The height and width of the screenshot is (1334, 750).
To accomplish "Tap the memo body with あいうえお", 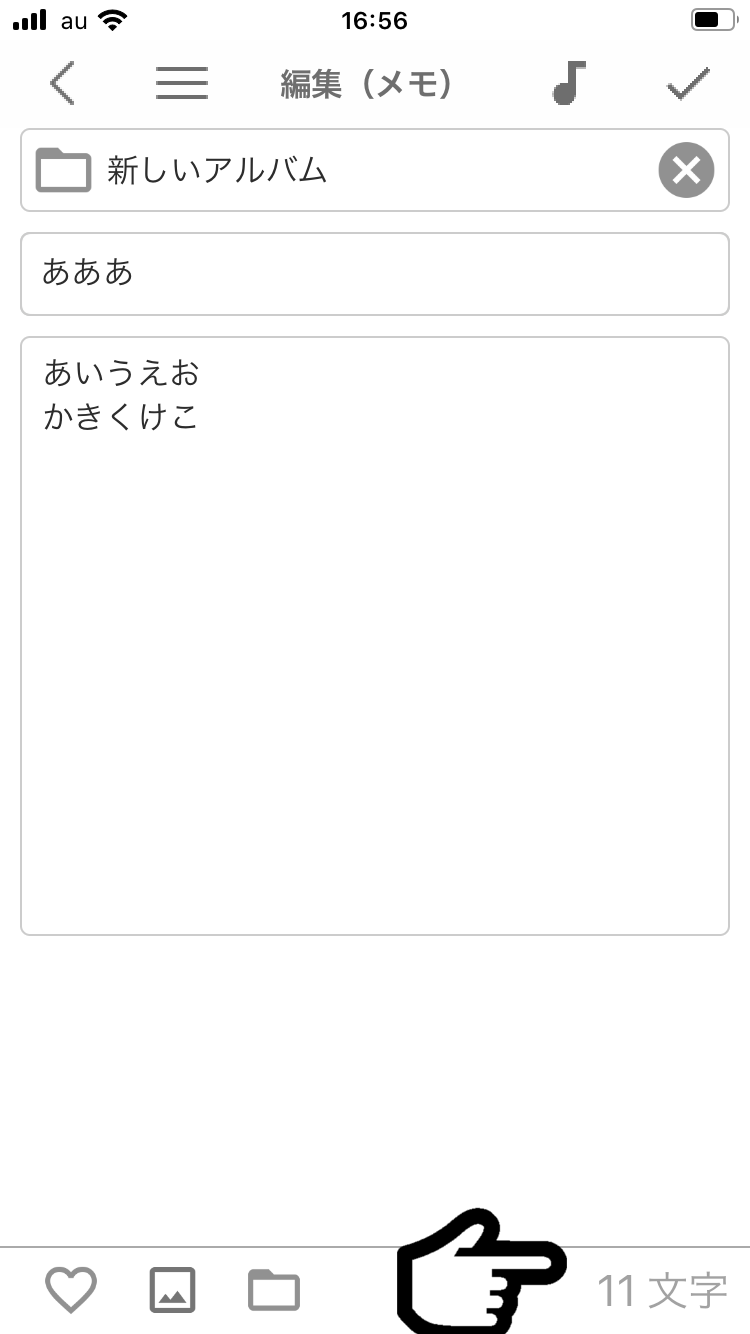I will [x=375, y=636].
